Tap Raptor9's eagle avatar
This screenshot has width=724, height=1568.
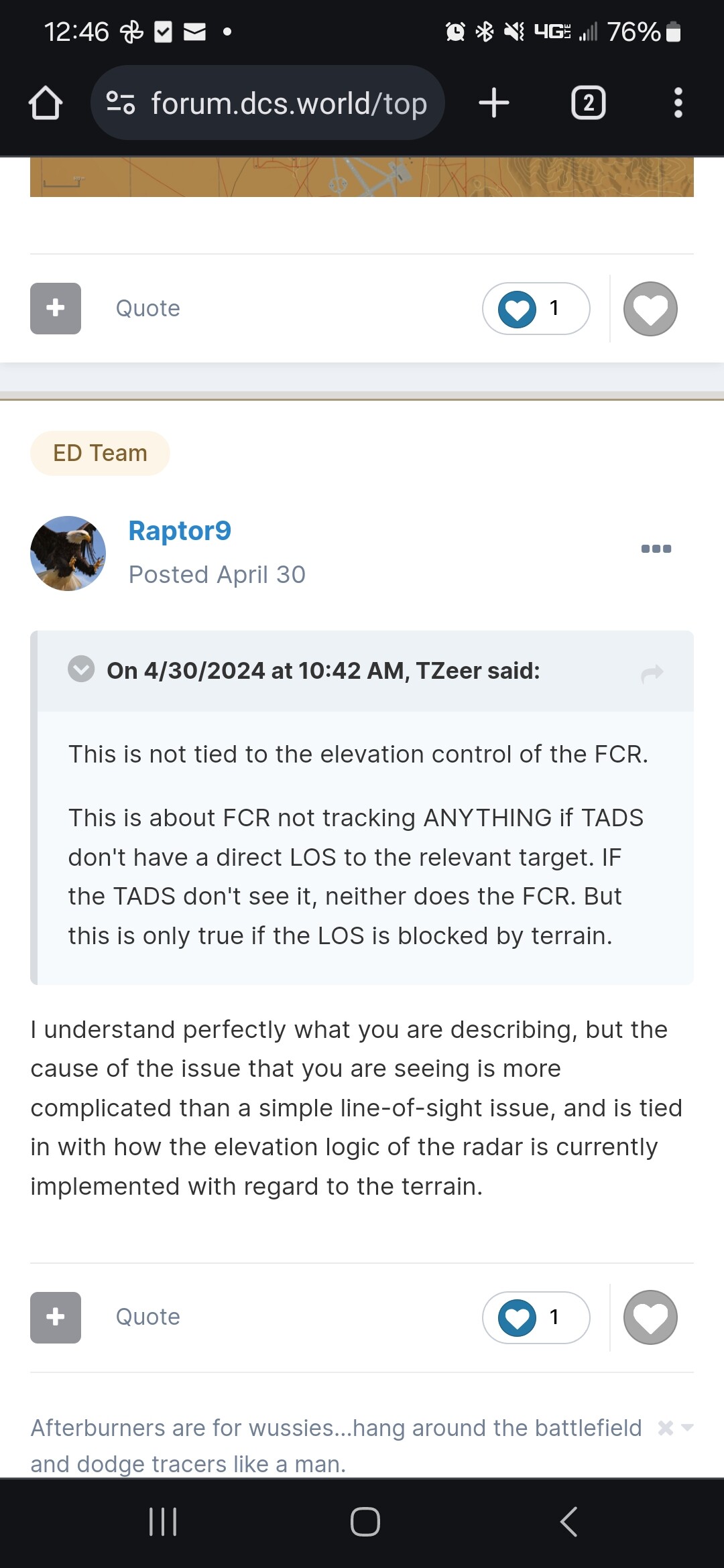click(68, 553)
